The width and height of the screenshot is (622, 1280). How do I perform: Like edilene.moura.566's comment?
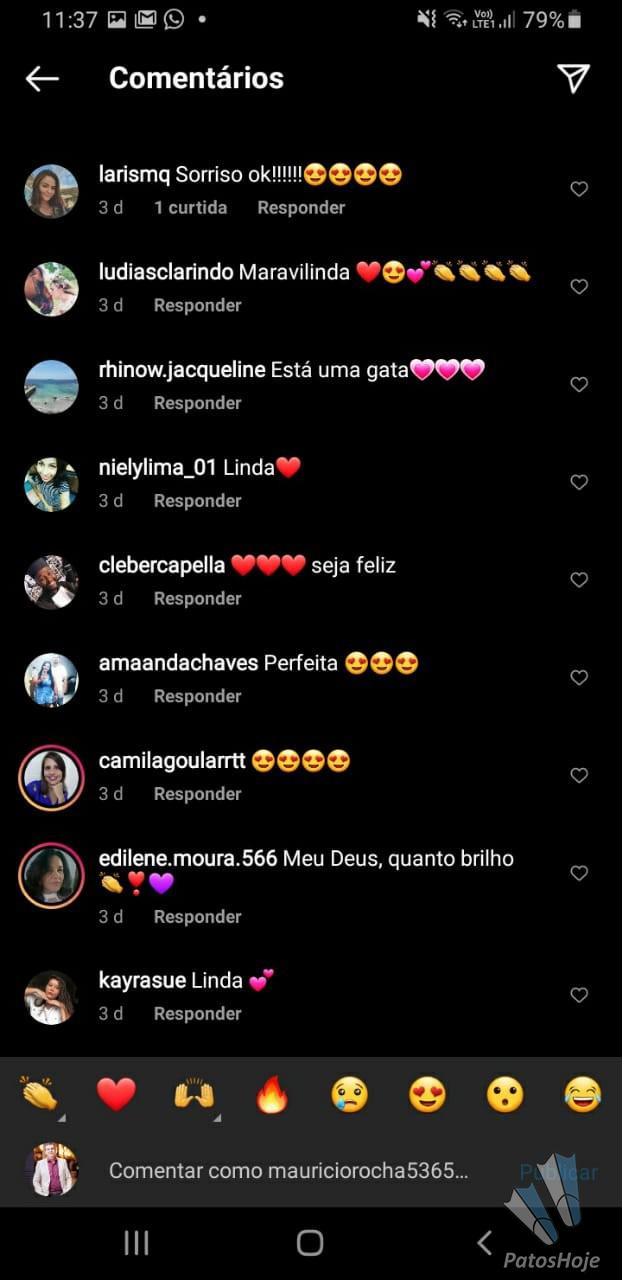[x=579, y=873]
